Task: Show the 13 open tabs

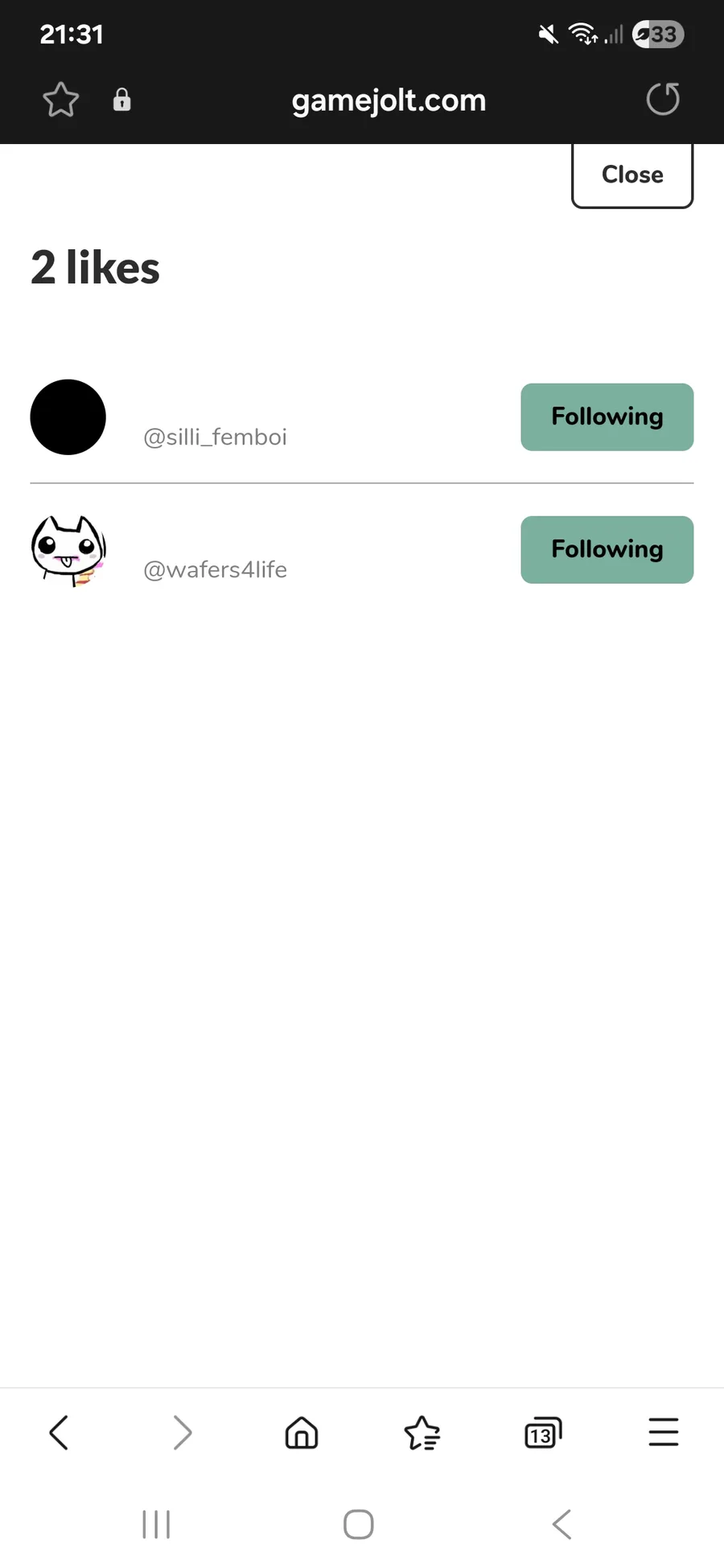Action: pyautogui.click(x=543, y=1432)
